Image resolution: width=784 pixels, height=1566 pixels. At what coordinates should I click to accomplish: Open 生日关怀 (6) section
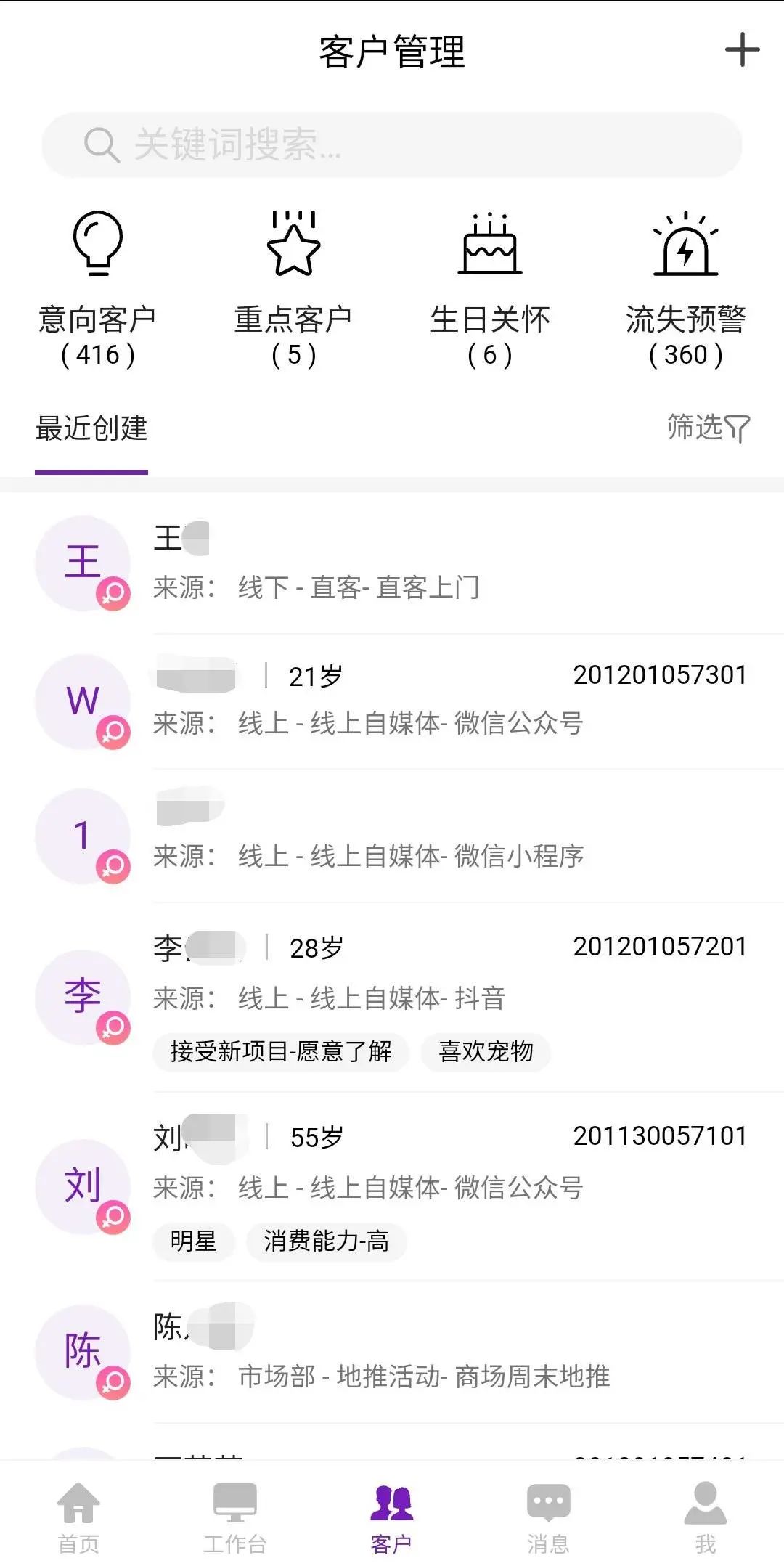click(490, 290)
